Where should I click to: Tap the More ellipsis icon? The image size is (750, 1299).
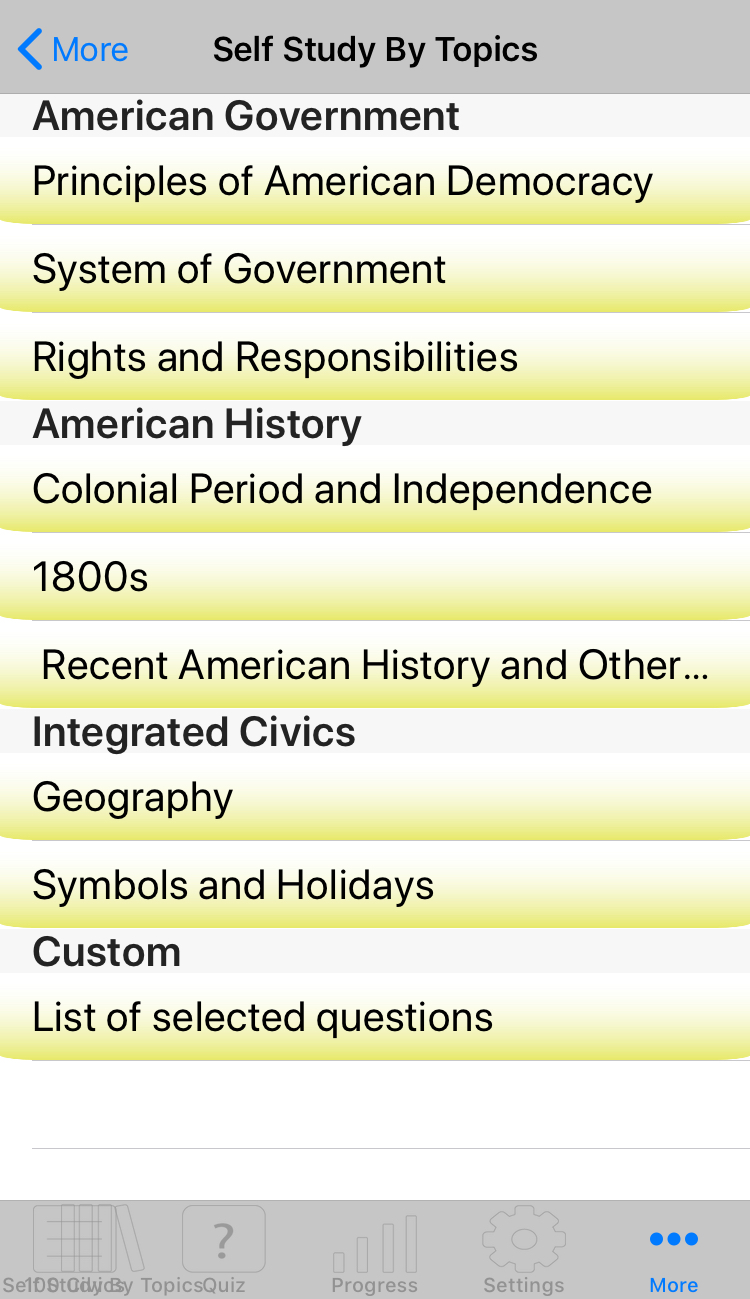click(673, 1238)
